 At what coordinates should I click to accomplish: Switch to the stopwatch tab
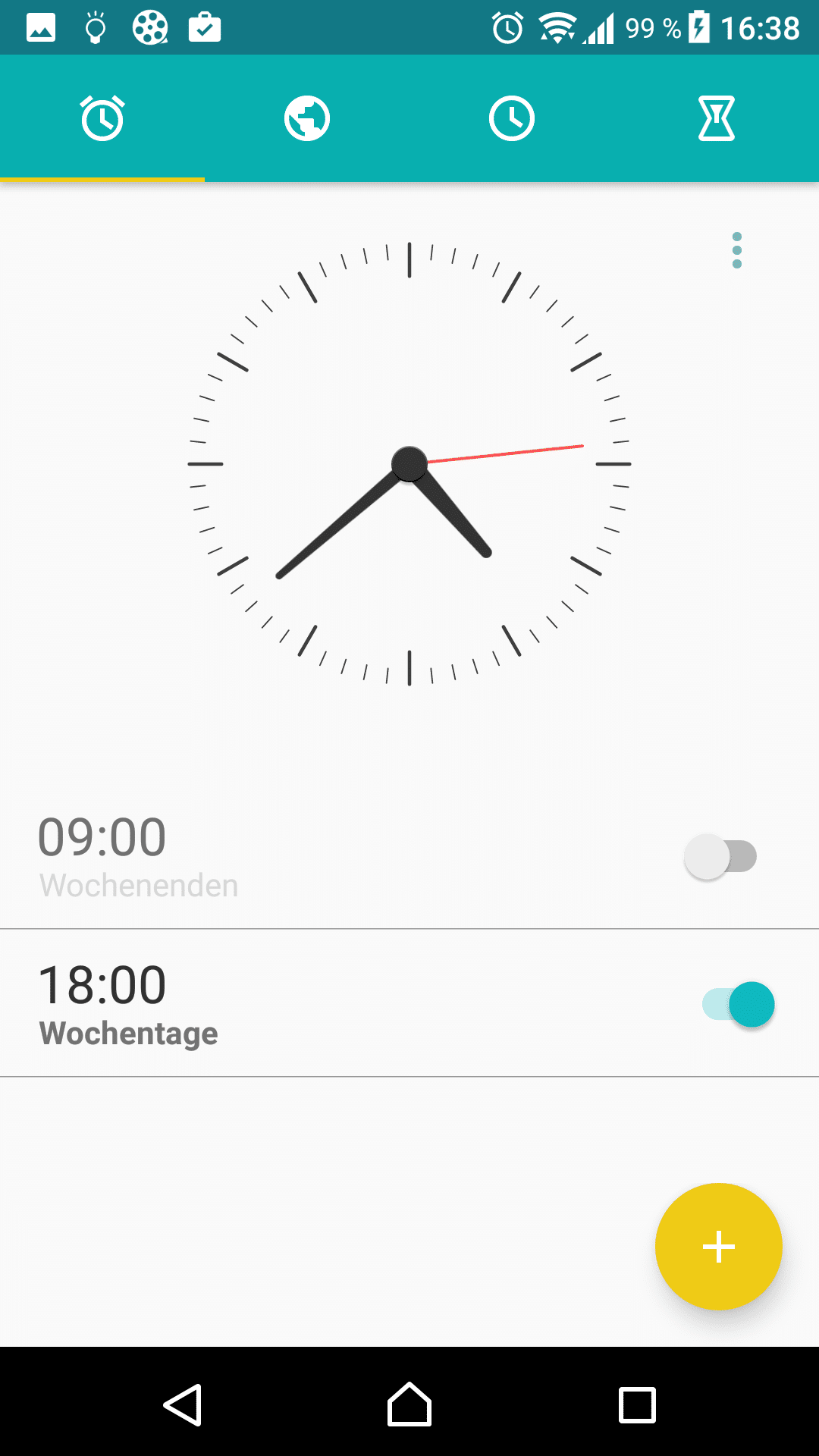512,118
